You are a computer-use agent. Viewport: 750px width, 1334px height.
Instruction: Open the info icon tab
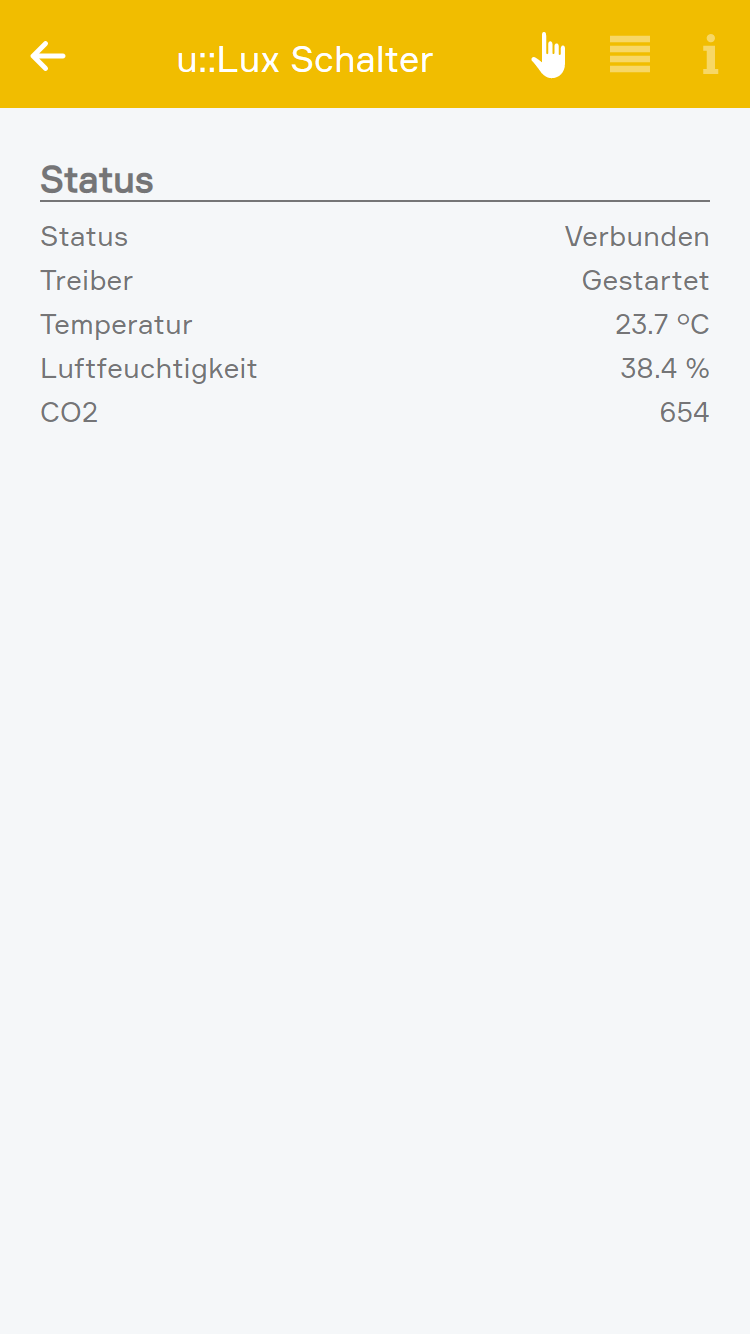(710, 55)
